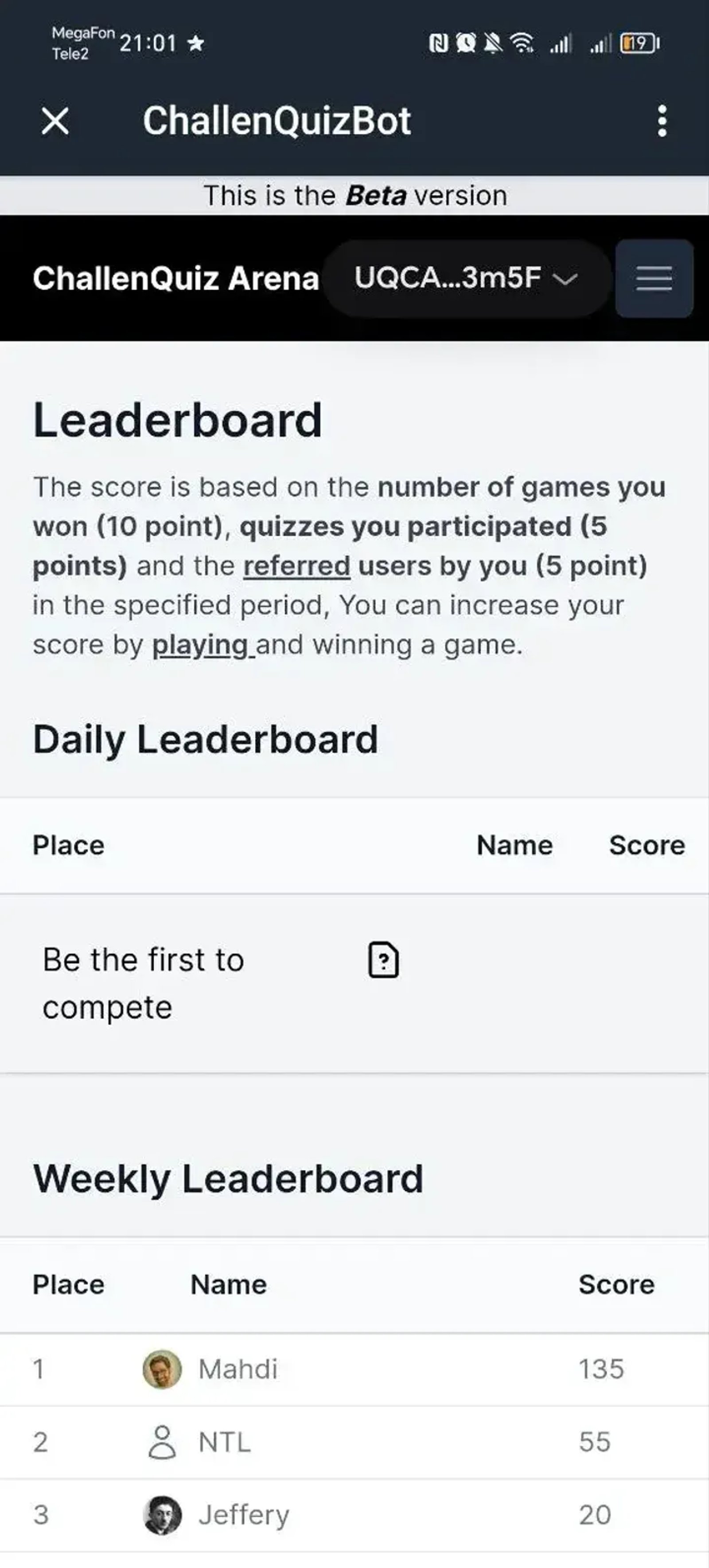Expand the UQCA...3m5F wallet dropdown
The width and height of the screenshot is (709, 1568).
[466, 279]
